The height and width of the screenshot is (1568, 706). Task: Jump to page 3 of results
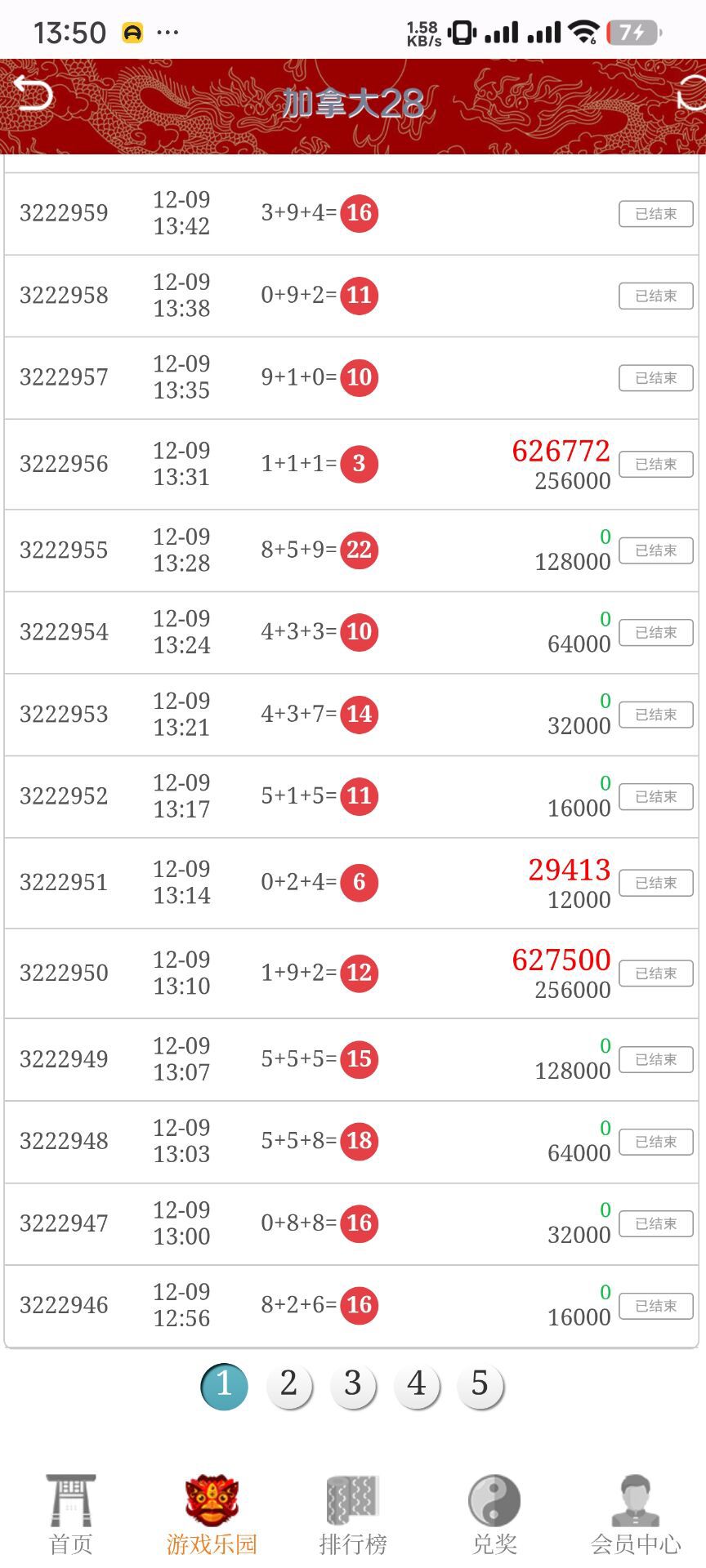click(353, 1385)
